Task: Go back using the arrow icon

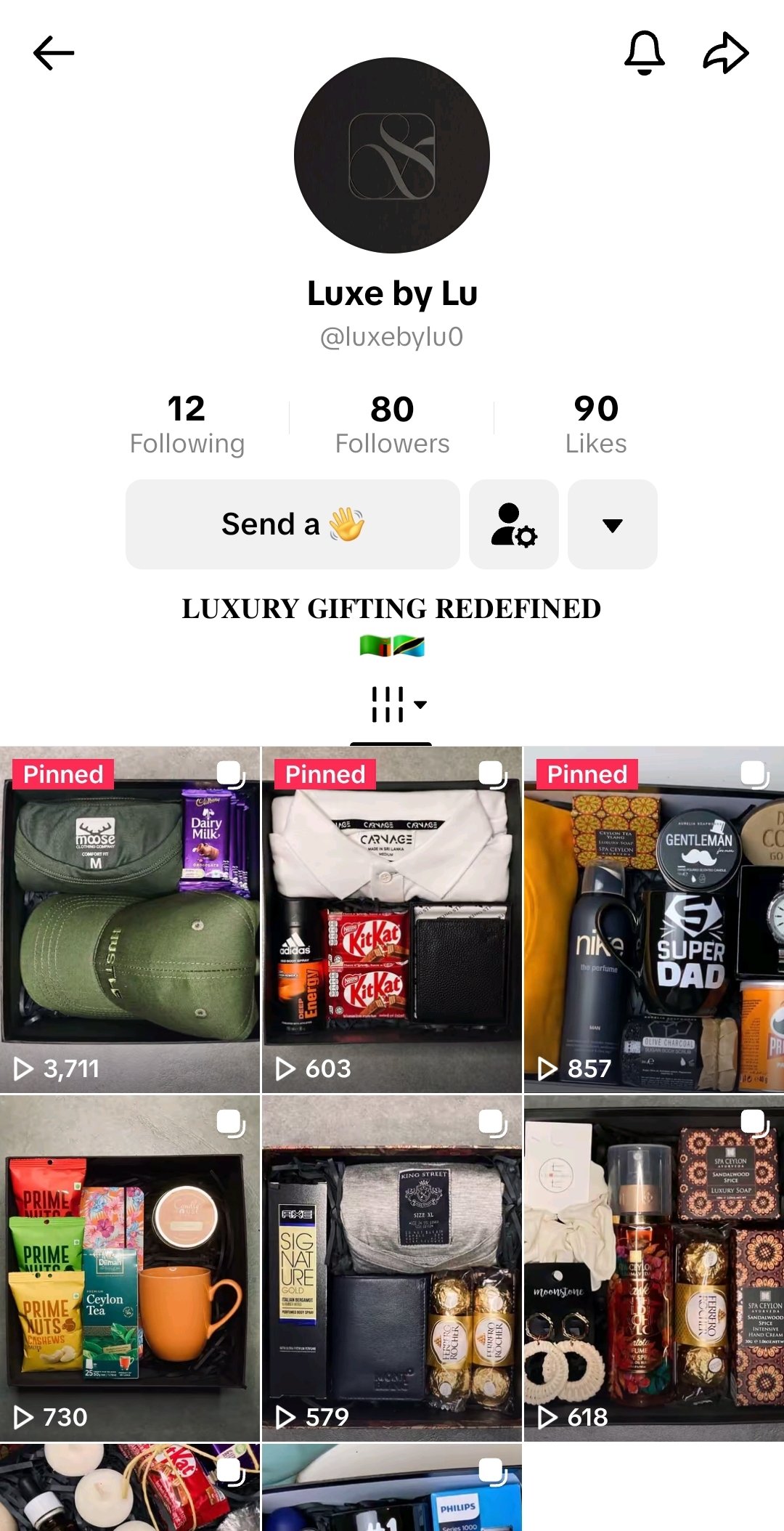Action: 54,53
